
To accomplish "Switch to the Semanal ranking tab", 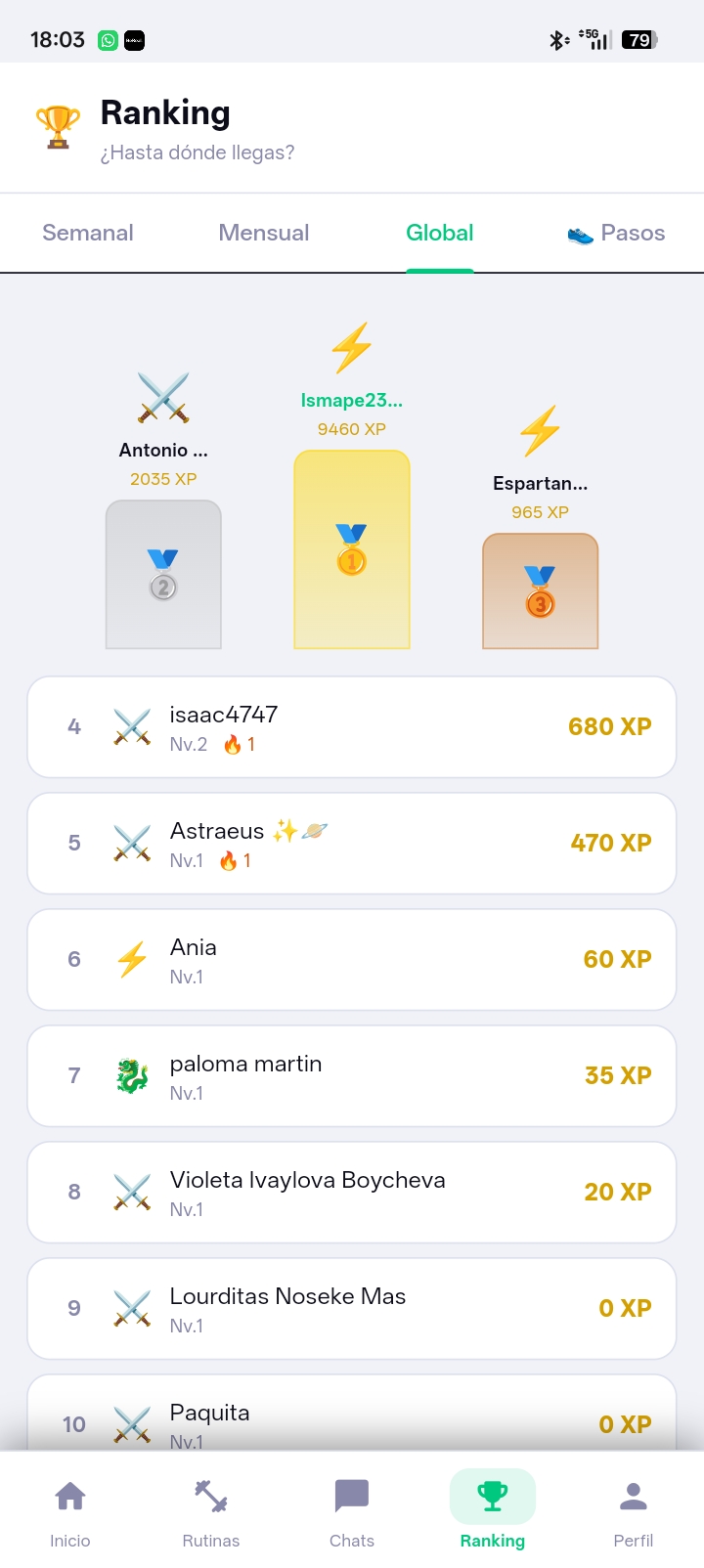I will 88,233.
